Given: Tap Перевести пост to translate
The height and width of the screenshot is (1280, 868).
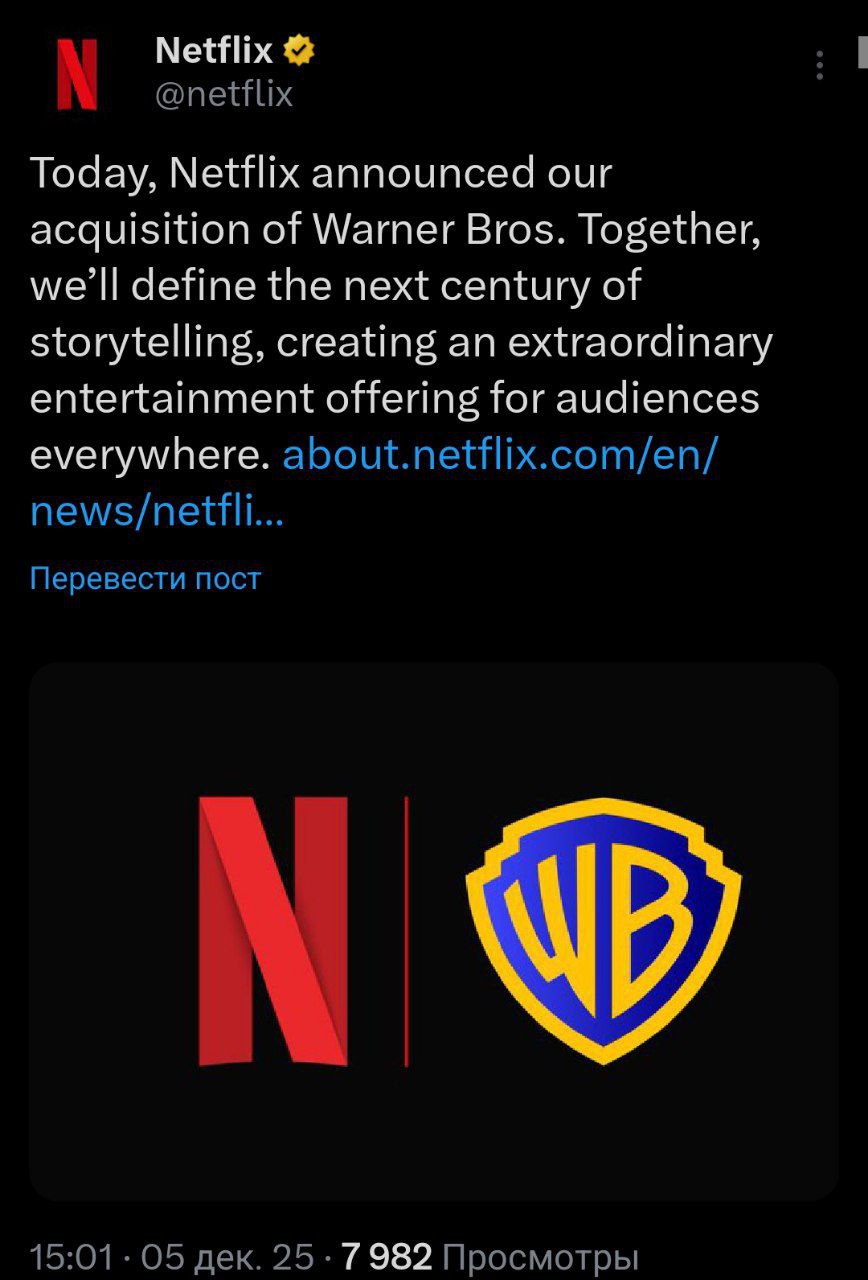Looking at the screenshot, I should click(145, 578).
